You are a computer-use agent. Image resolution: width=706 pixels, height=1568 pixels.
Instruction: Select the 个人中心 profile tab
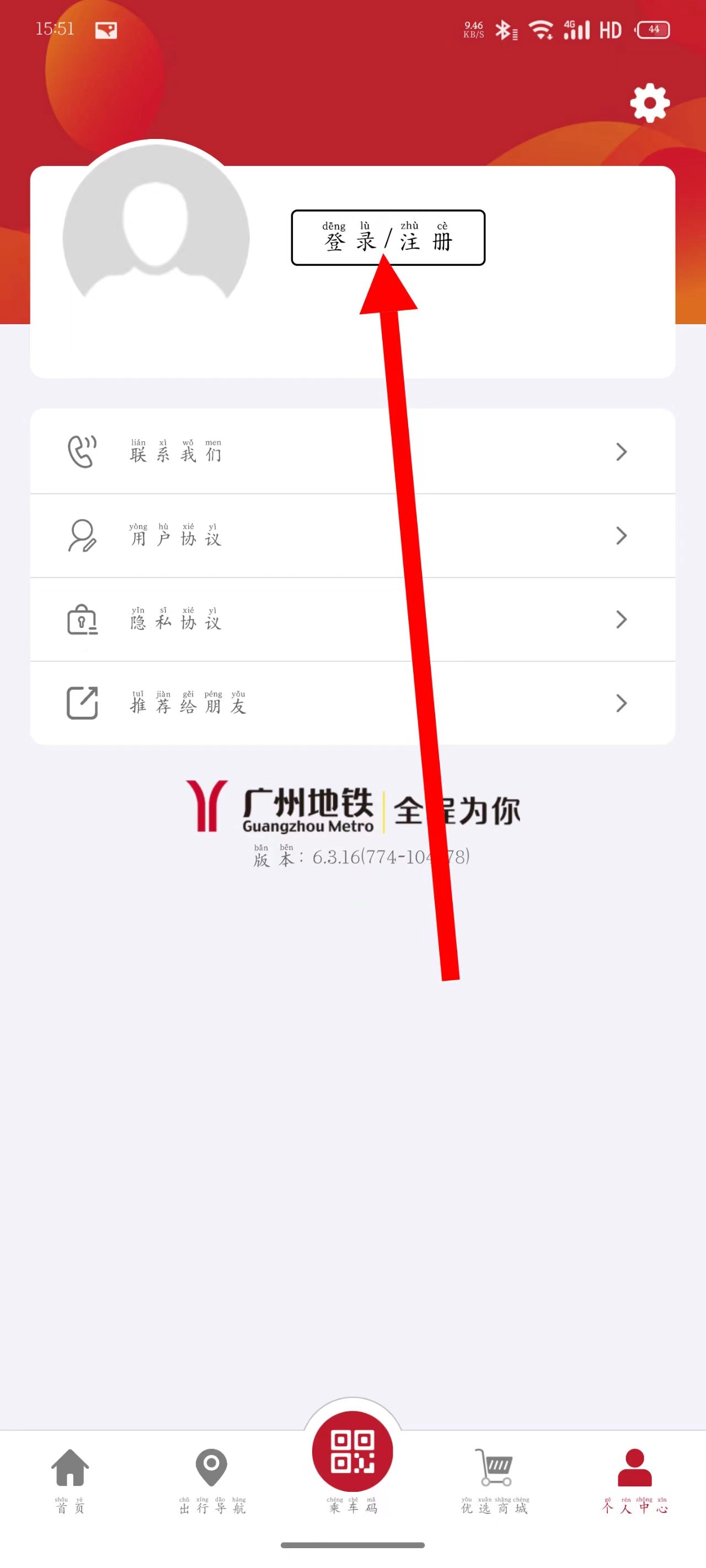tap(635, 1479)
